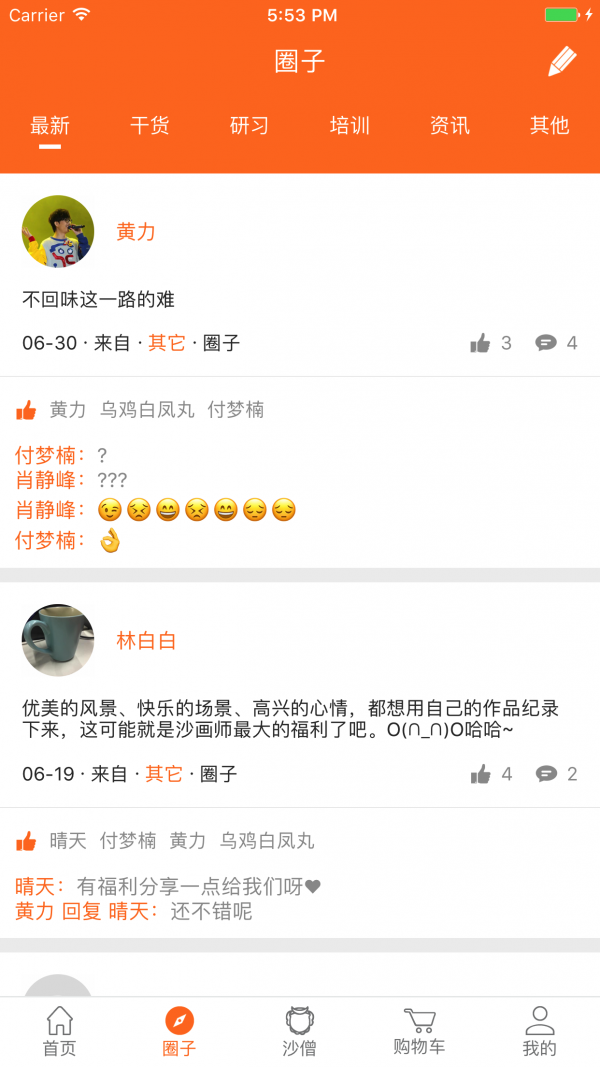The image size is (600, 1067).
Task: Open 黄力's profile picture
Action: click(x=58, y=231)
